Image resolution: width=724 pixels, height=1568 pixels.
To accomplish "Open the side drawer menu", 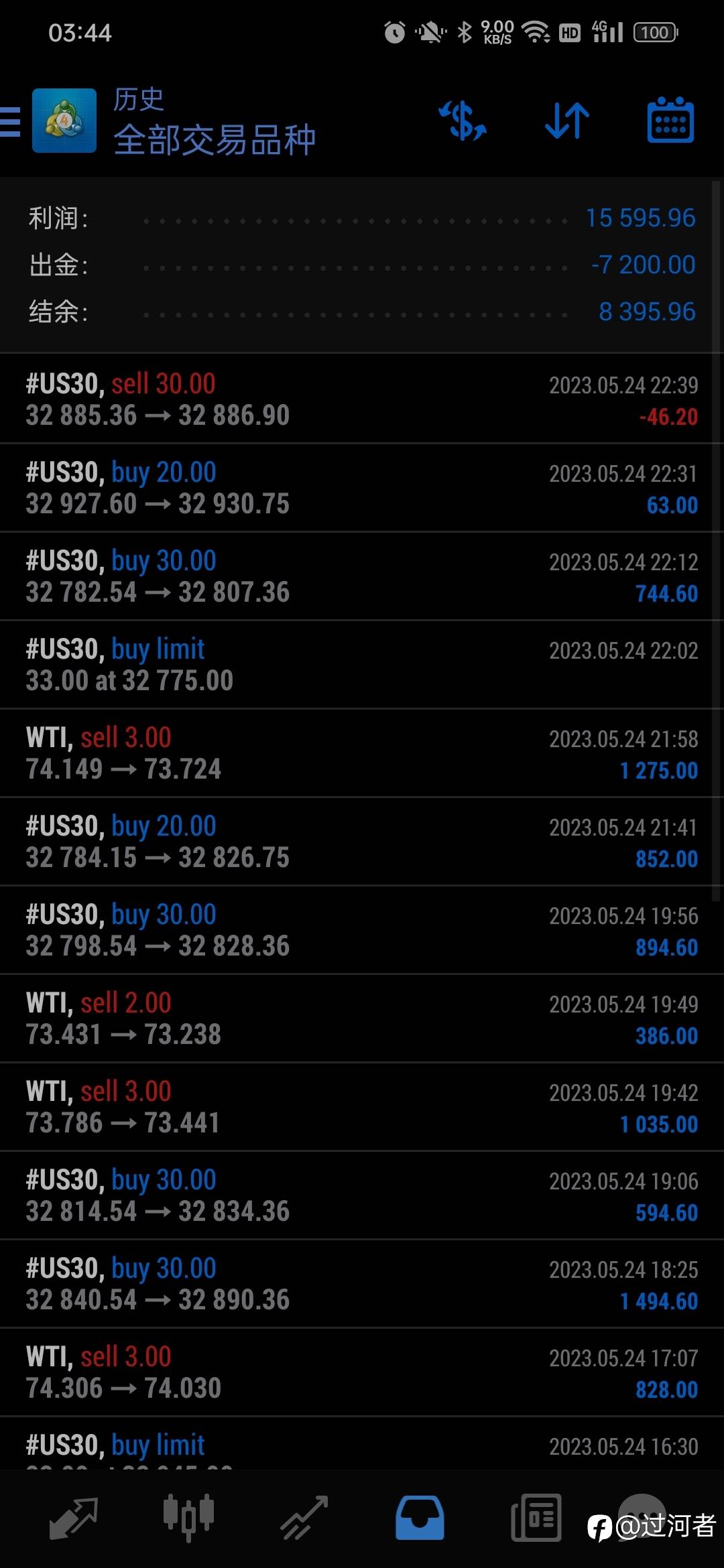I will 10,121.
